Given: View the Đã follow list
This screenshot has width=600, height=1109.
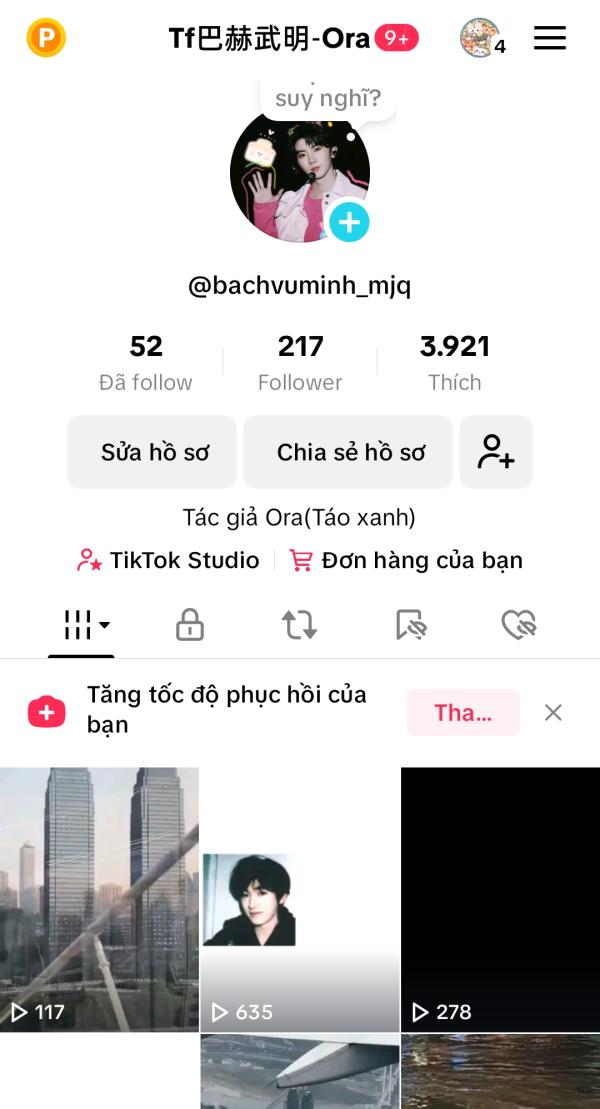Looking at the screenshot, I should click(146, 363).
